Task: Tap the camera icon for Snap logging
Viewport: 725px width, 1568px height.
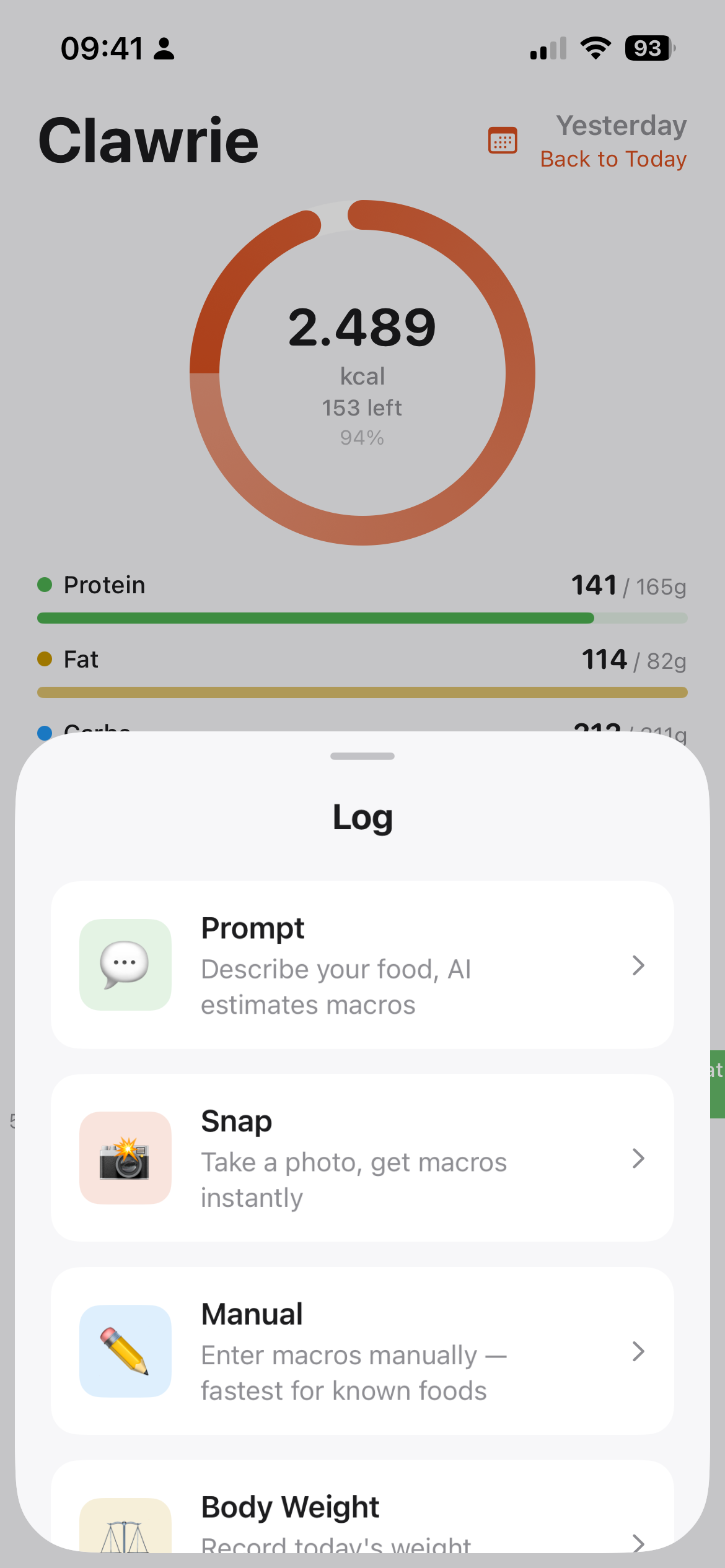Action: point(125,1159)
